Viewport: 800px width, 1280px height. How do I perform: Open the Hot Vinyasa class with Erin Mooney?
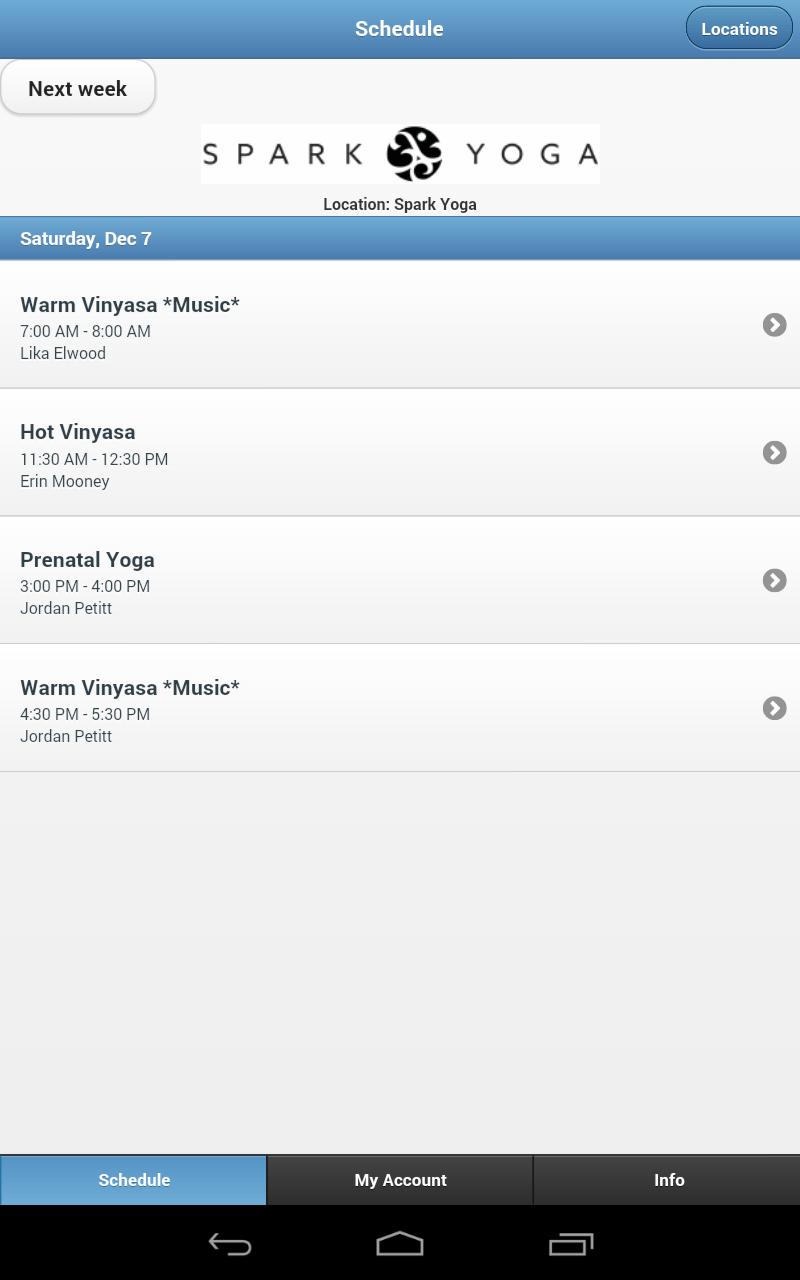point(400,453)
